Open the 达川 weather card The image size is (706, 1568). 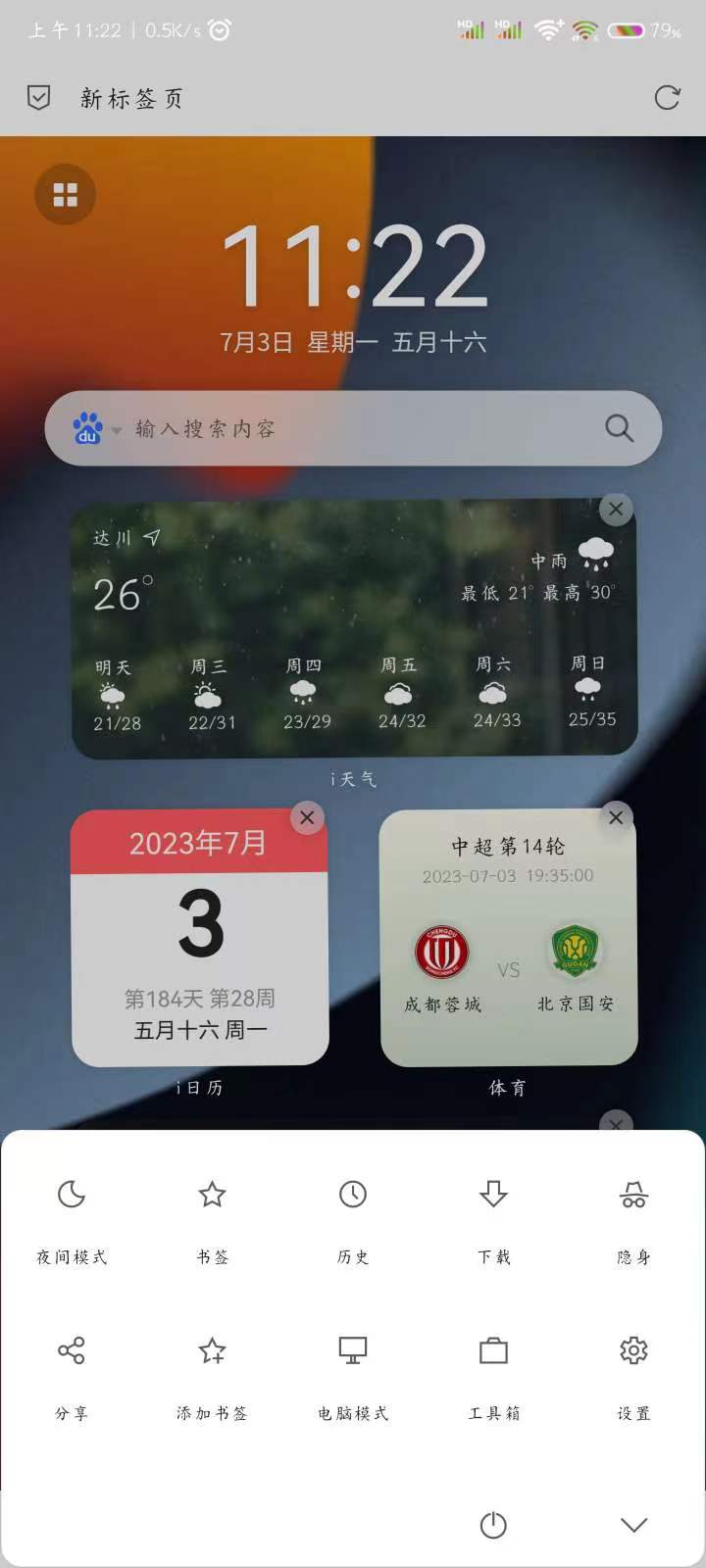click(353, 627)
